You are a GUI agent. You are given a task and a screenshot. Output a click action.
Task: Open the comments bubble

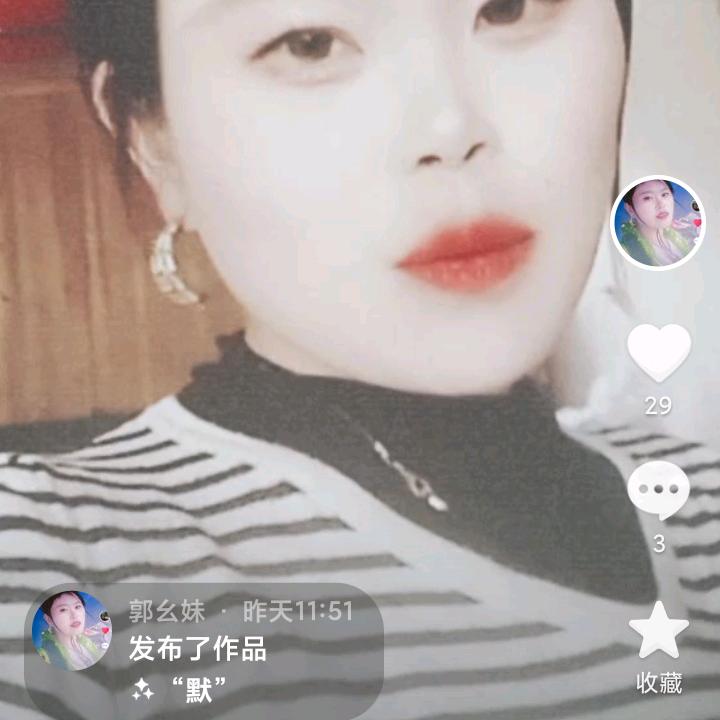pyautogui.click(x=658, y=490)
